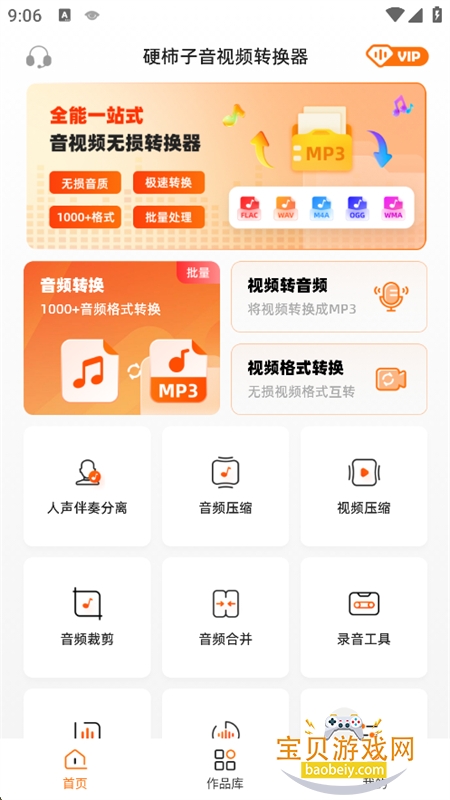Open 音频合并 tool
450x800 pixels.
coord(226,617)
